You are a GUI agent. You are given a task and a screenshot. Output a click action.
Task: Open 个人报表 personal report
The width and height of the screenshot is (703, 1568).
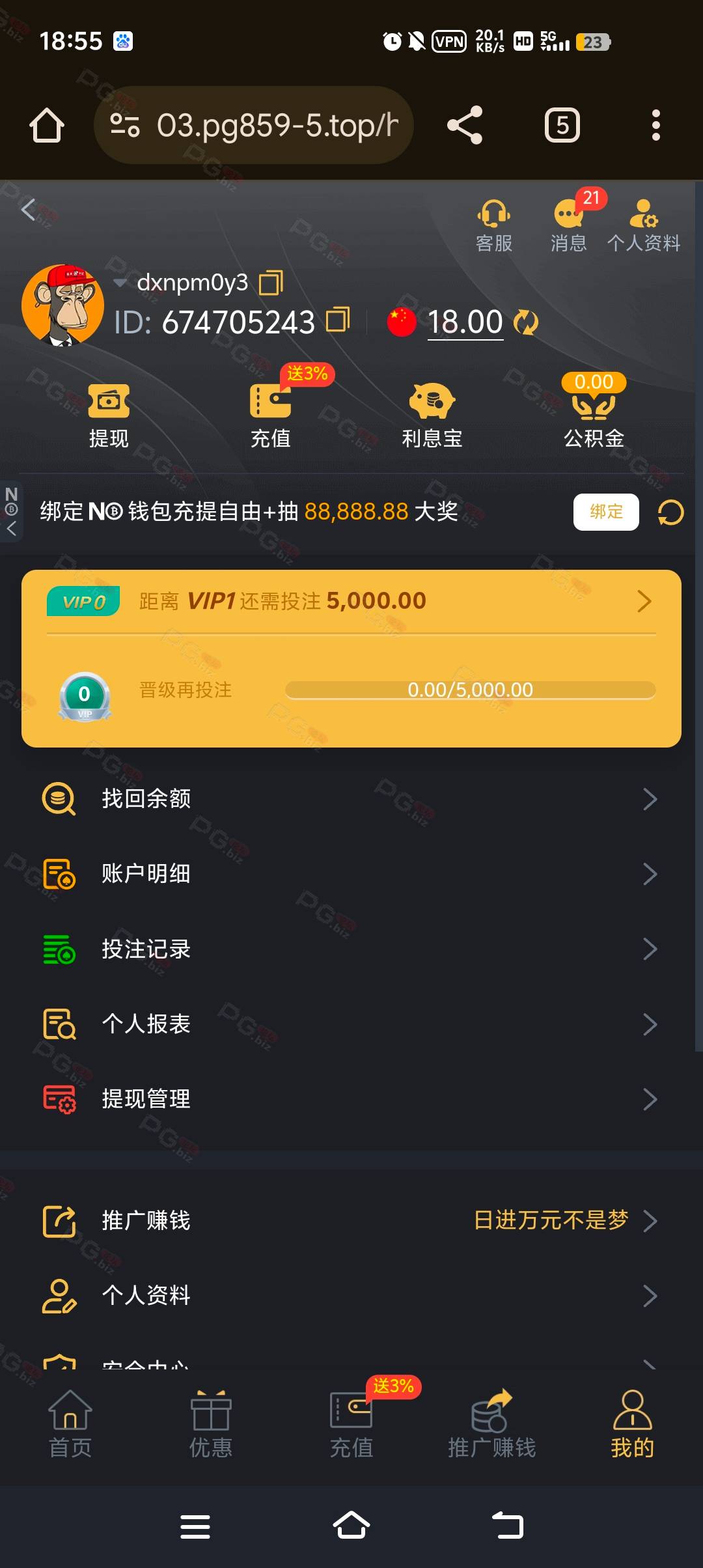(x=351, y=1024)
